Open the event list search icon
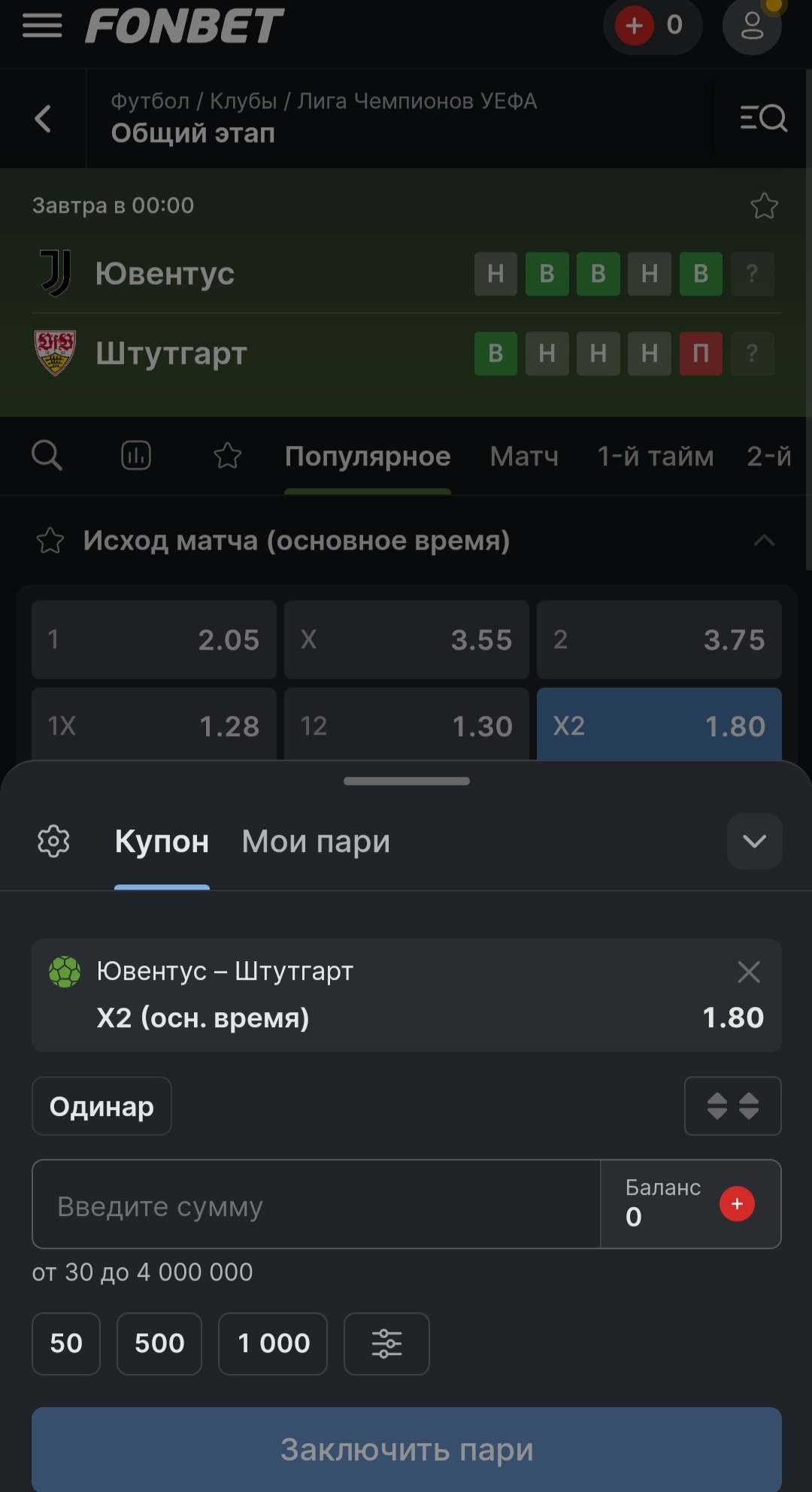Viewport: 812px width, 1492px height. 763,118
